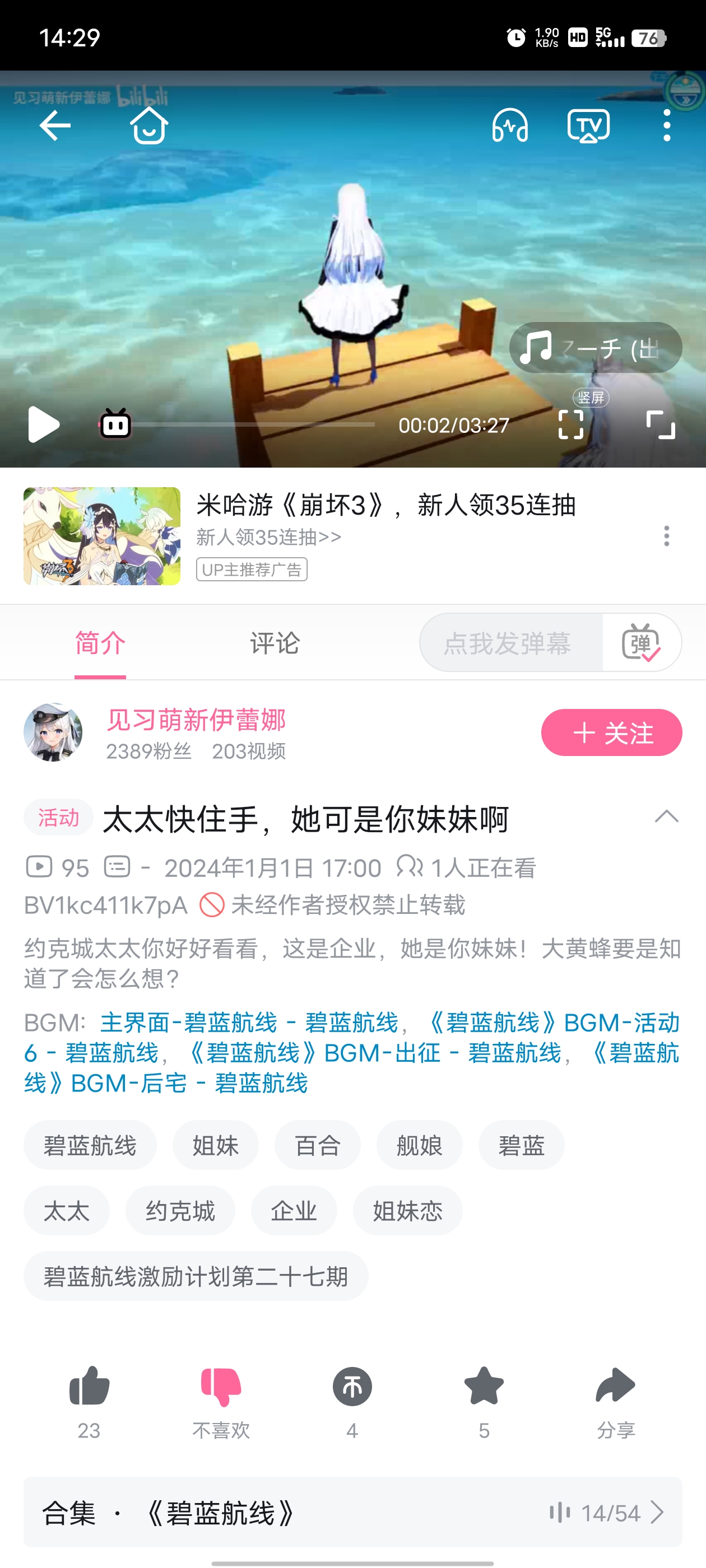
Task: Select the 碧蓝航线 tag chip
Action: [90, 1145]
